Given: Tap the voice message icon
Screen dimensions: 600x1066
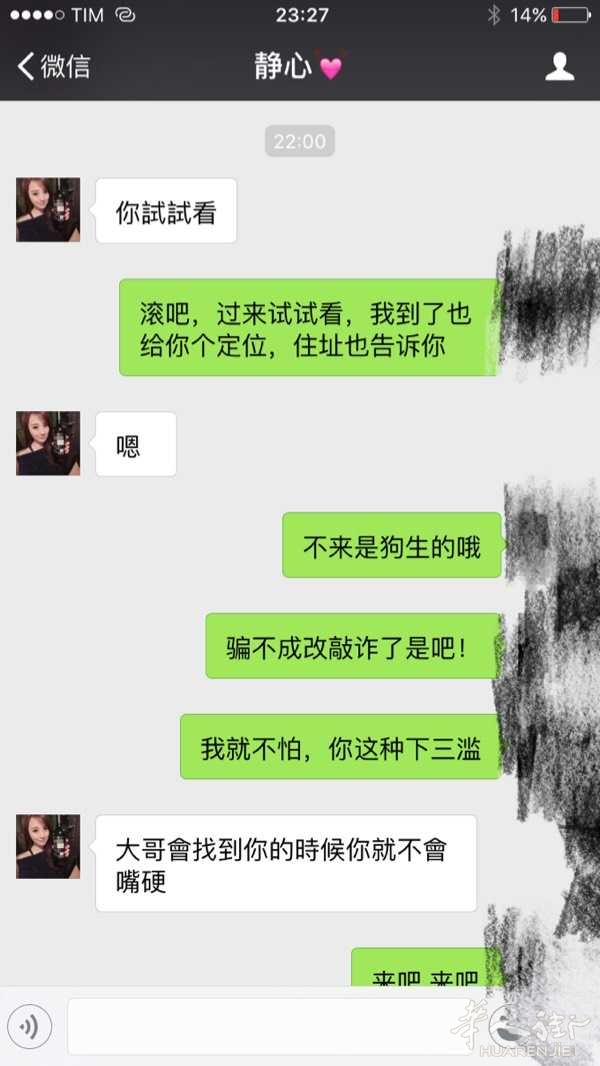Looking at the screenshot, I should click(30, 1026).
